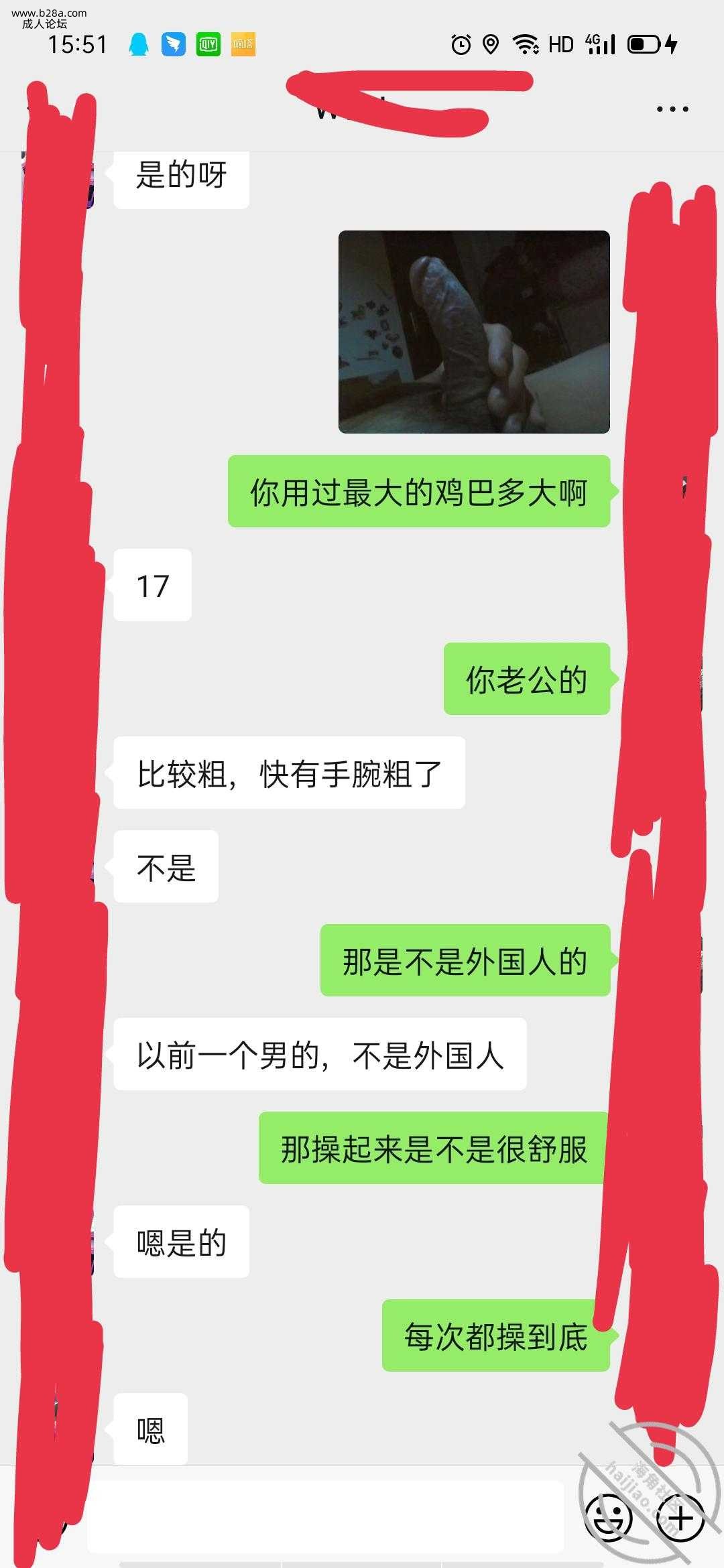
Task: Open the chat overflow menu
Action: coord(672,109)
